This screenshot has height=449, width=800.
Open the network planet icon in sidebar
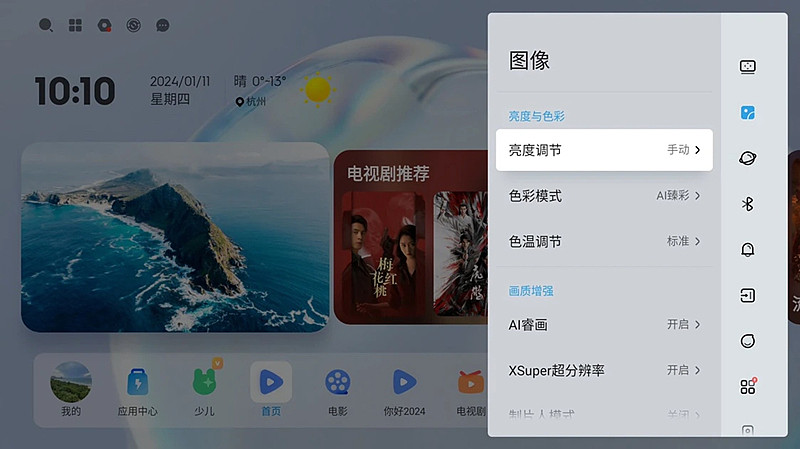click(x=747, y=158)
